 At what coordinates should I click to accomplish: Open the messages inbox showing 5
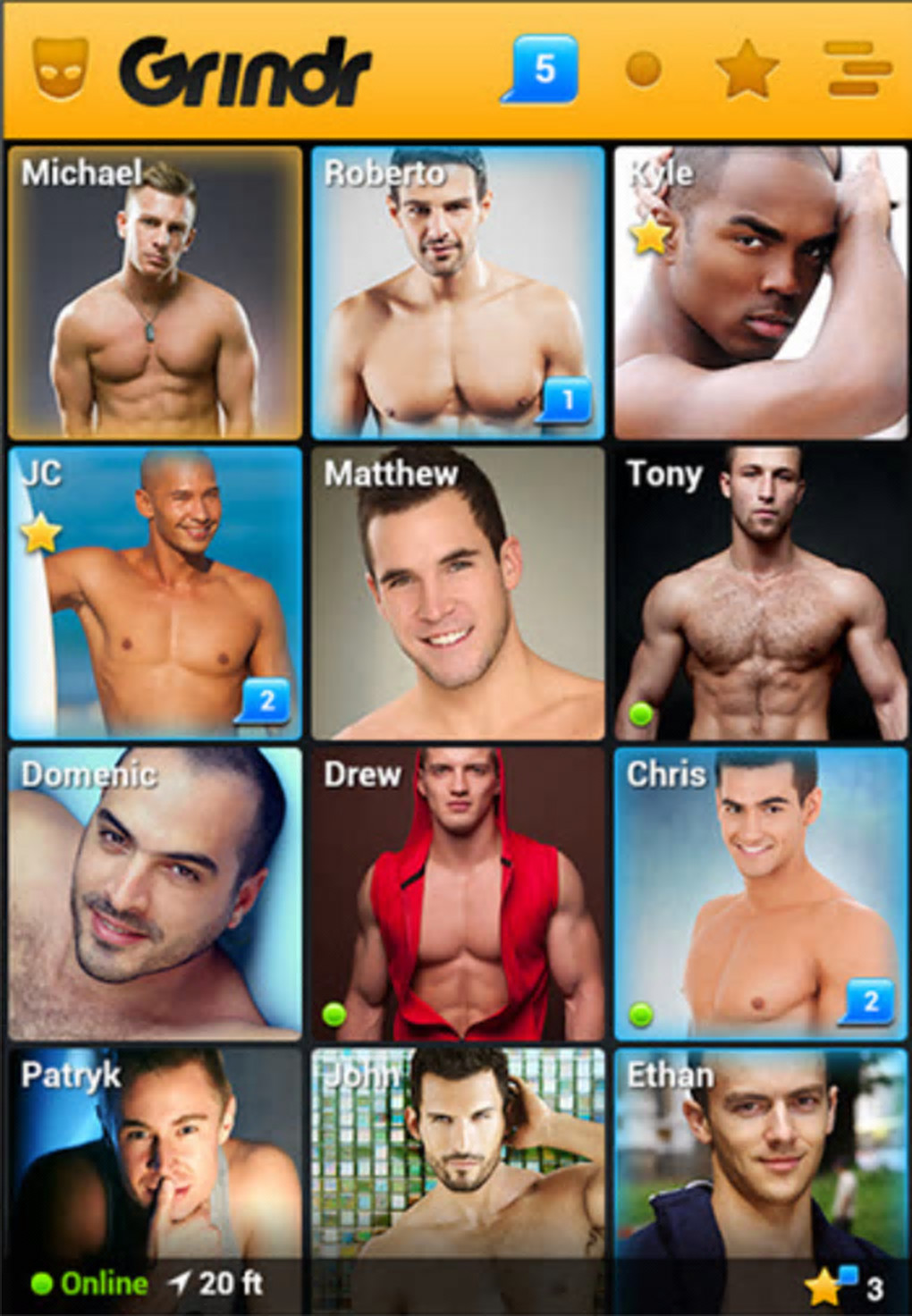click(542, 69)
